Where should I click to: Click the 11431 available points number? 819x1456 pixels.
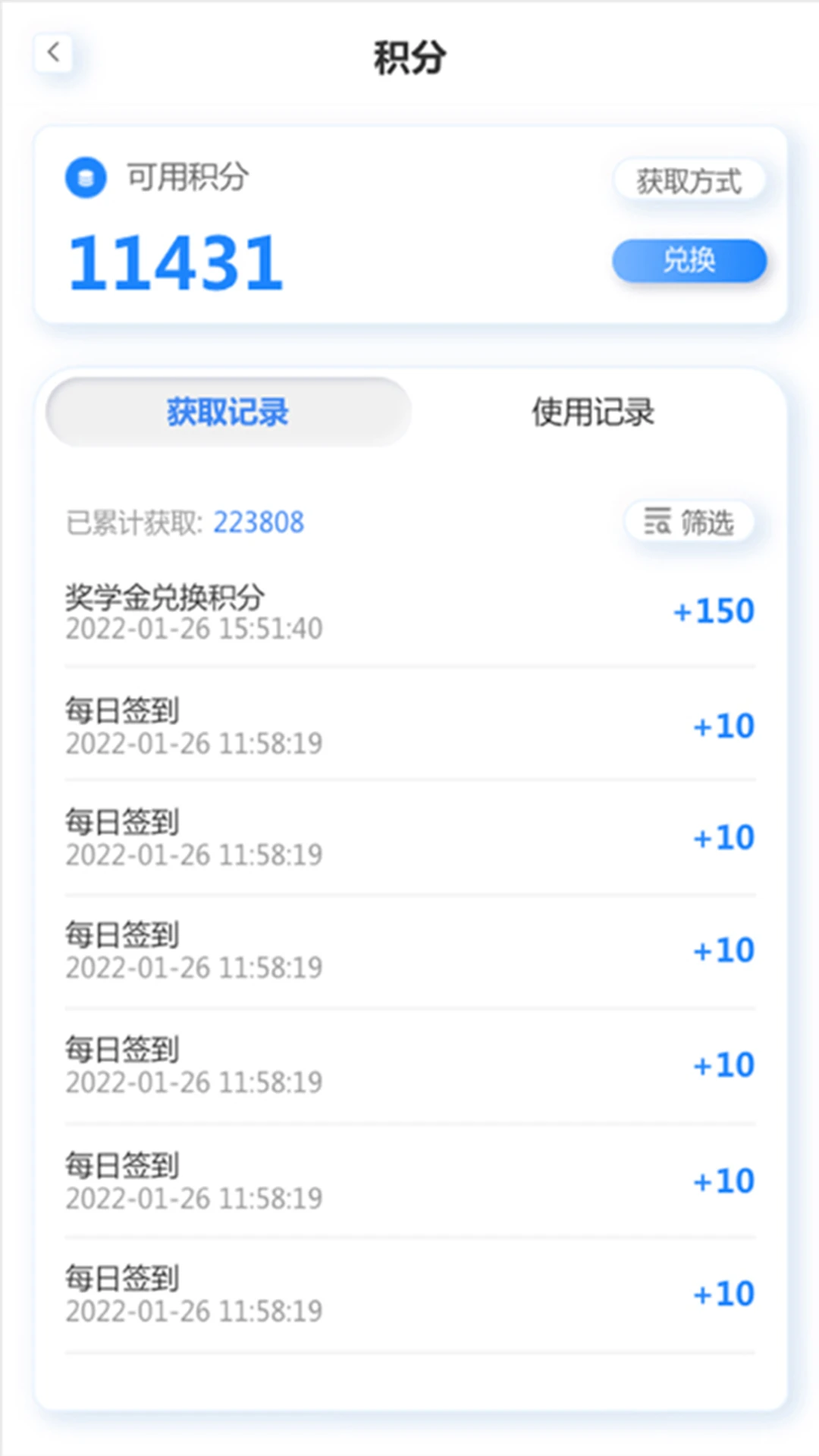coord(176,261)
